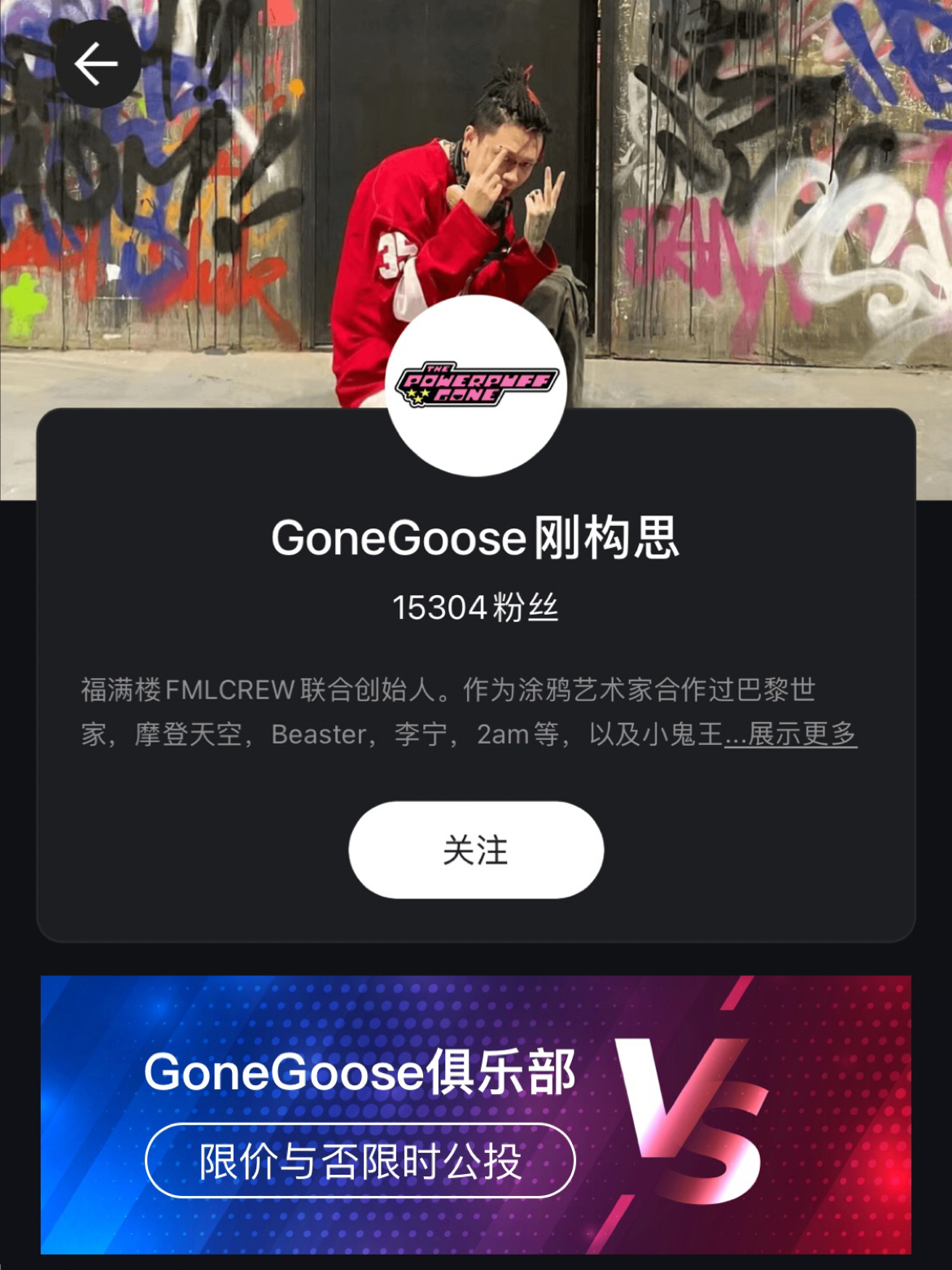Follow GoneGoose with the 关注 button
This screenshot has width=952, height=1270.
[x=476, y=850]
